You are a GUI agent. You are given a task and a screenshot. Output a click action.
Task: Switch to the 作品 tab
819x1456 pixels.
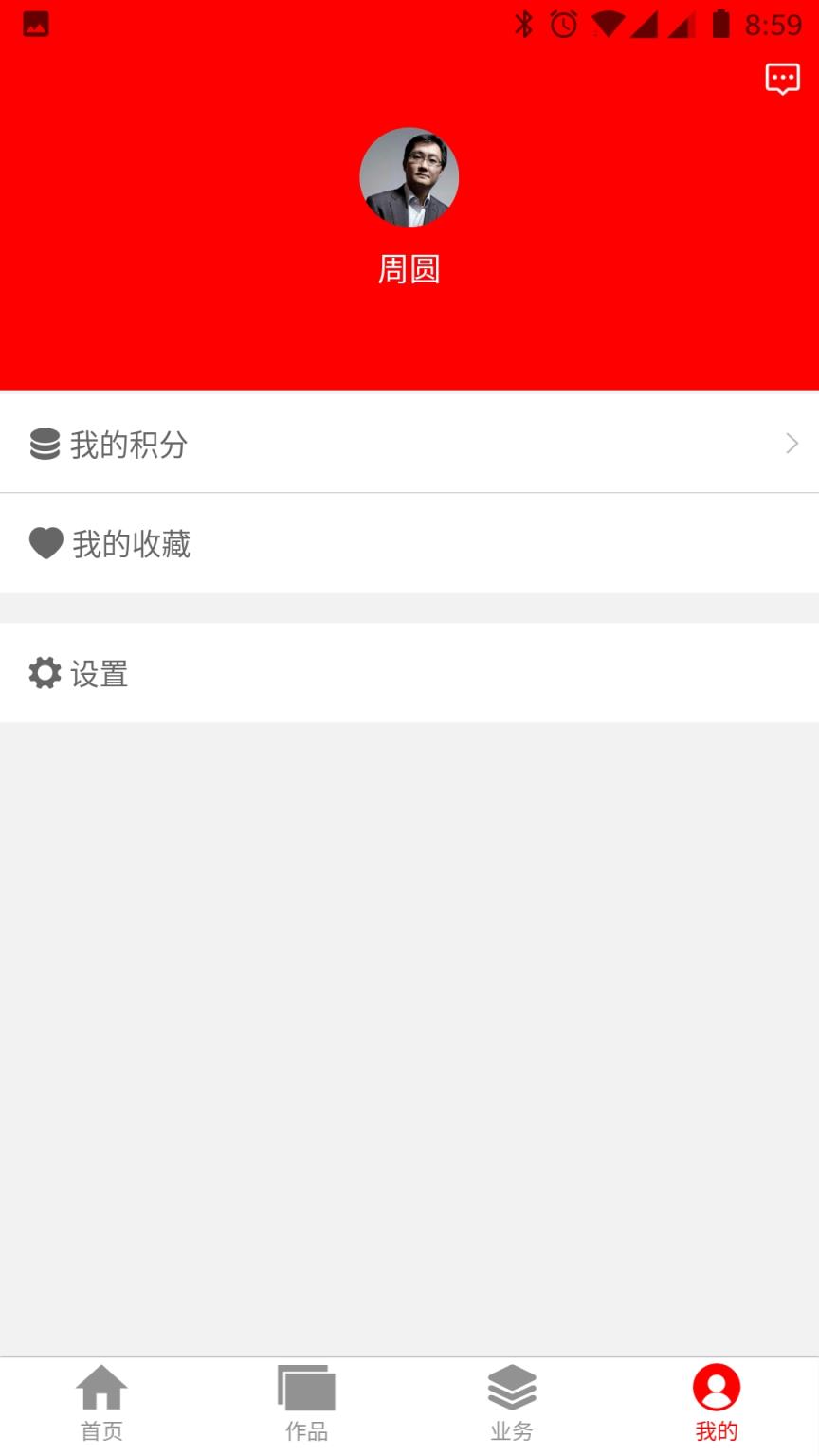tap(305, 1403)
